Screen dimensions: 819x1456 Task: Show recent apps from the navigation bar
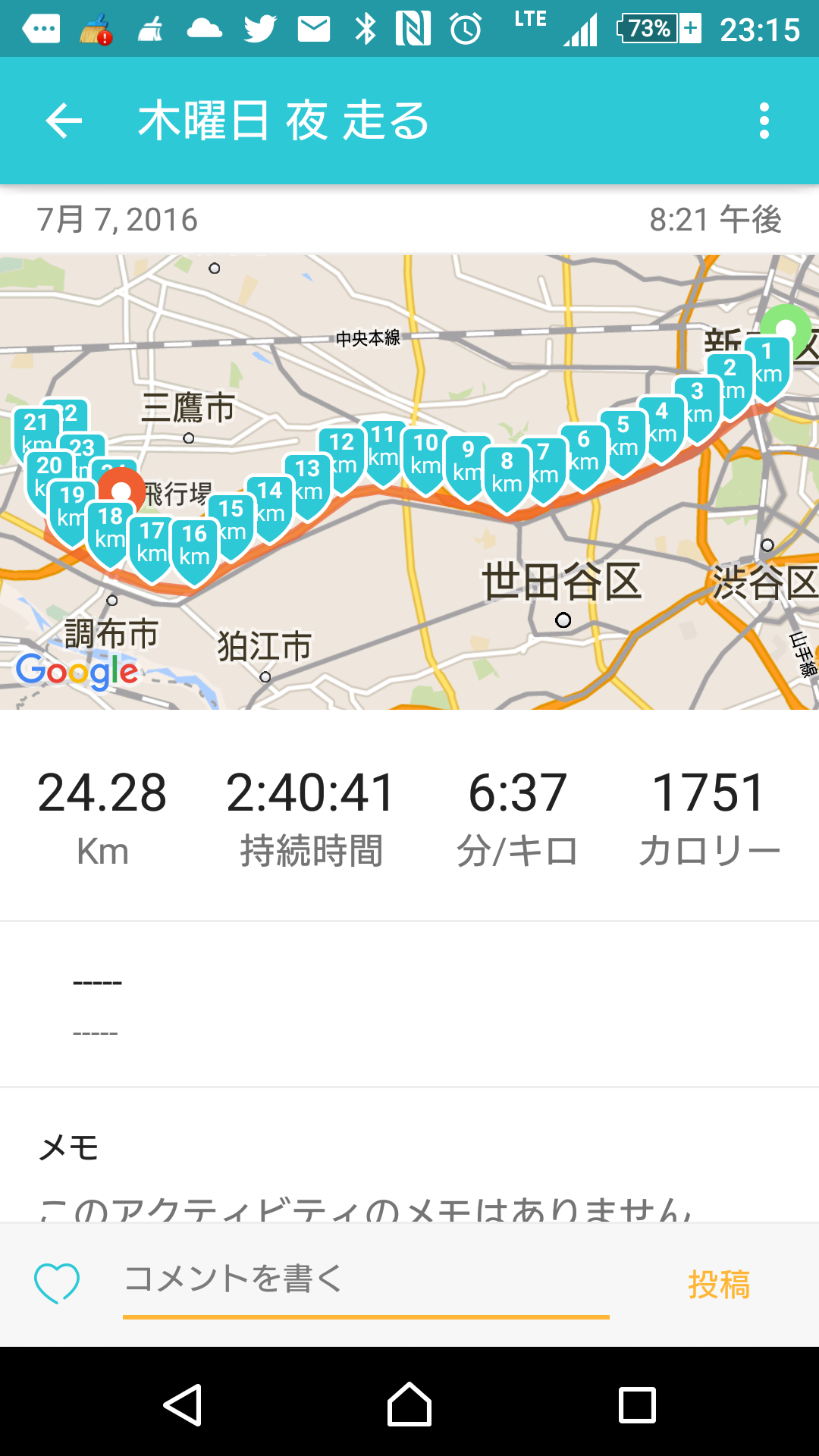[x=637, y=1404]
